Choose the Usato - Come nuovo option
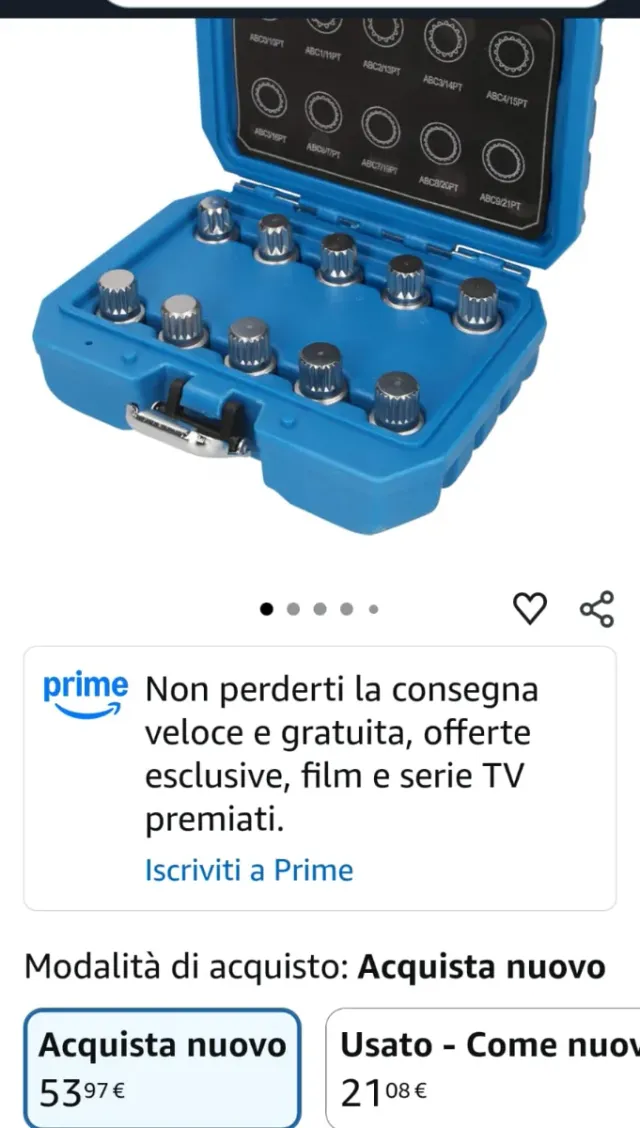 coord(484,1067)
